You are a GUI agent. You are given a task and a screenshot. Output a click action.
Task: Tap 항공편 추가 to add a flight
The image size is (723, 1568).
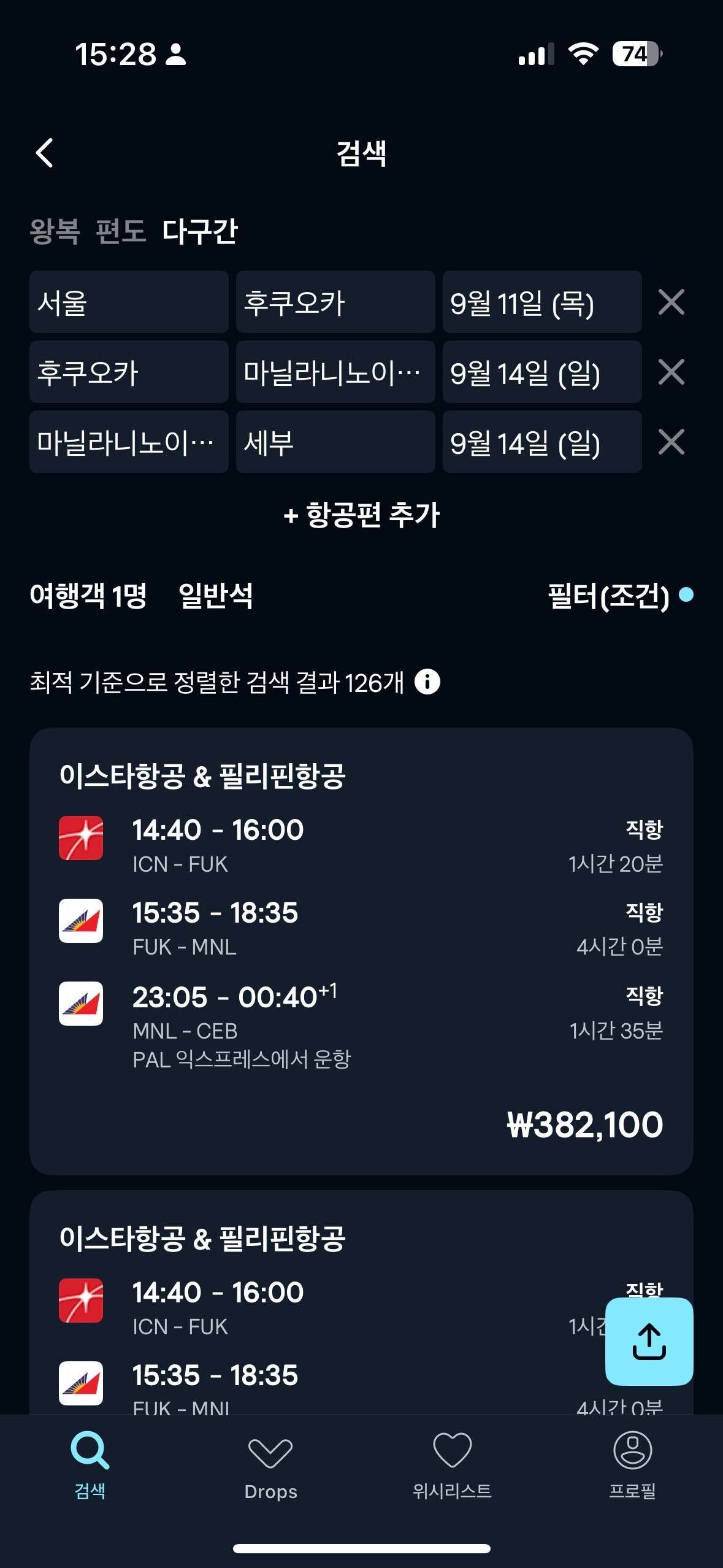tap(362, 517)
